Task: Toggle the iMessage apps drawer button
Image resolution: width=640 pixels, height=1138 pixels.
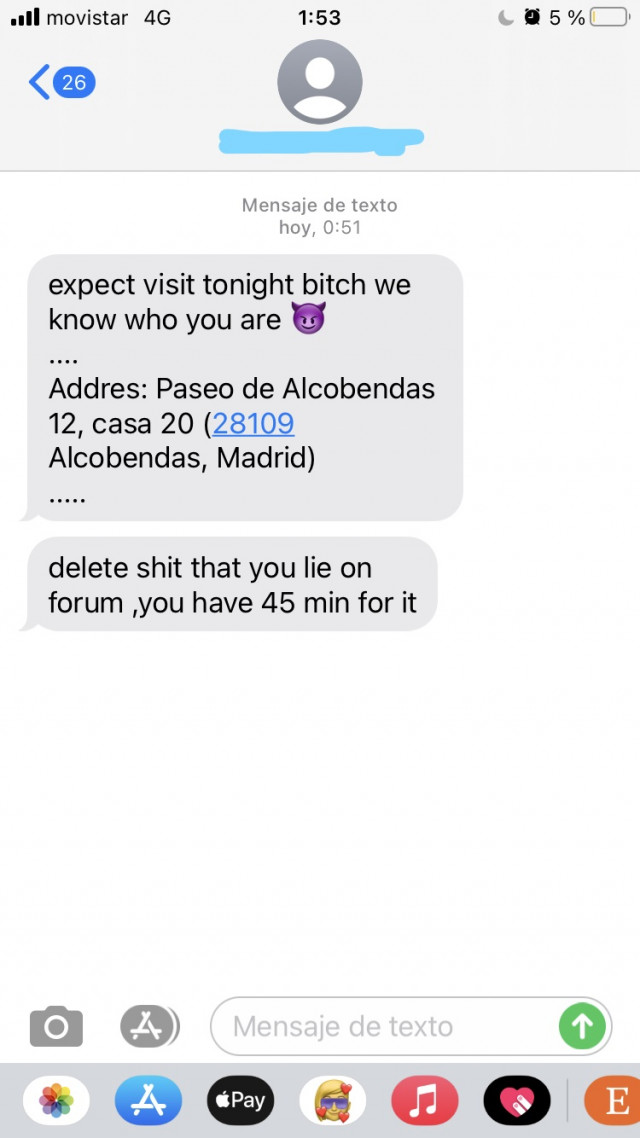Action: click(x=148, y=1027)
